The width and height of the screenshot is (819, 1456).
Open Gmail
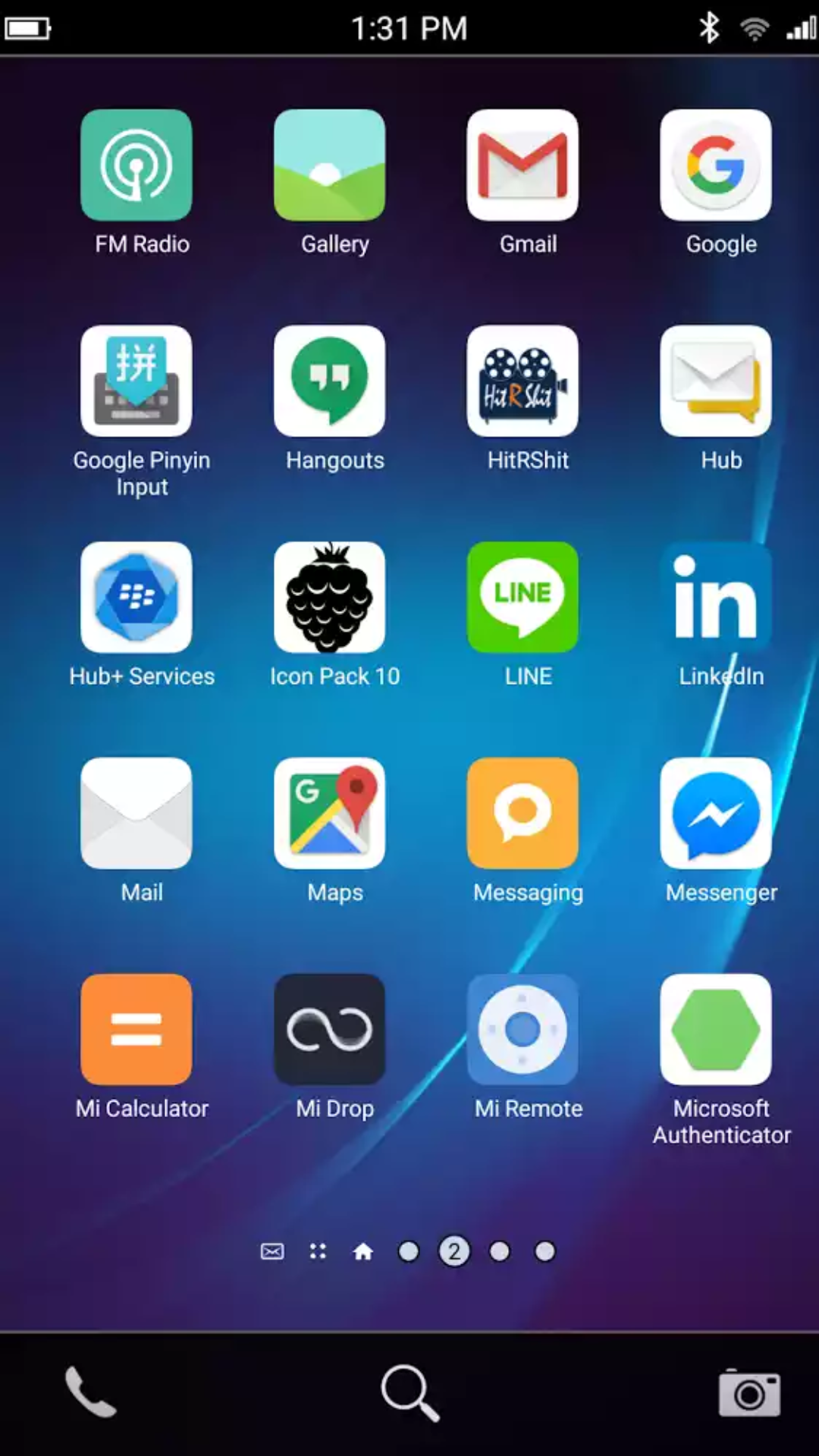coord(522,165)
